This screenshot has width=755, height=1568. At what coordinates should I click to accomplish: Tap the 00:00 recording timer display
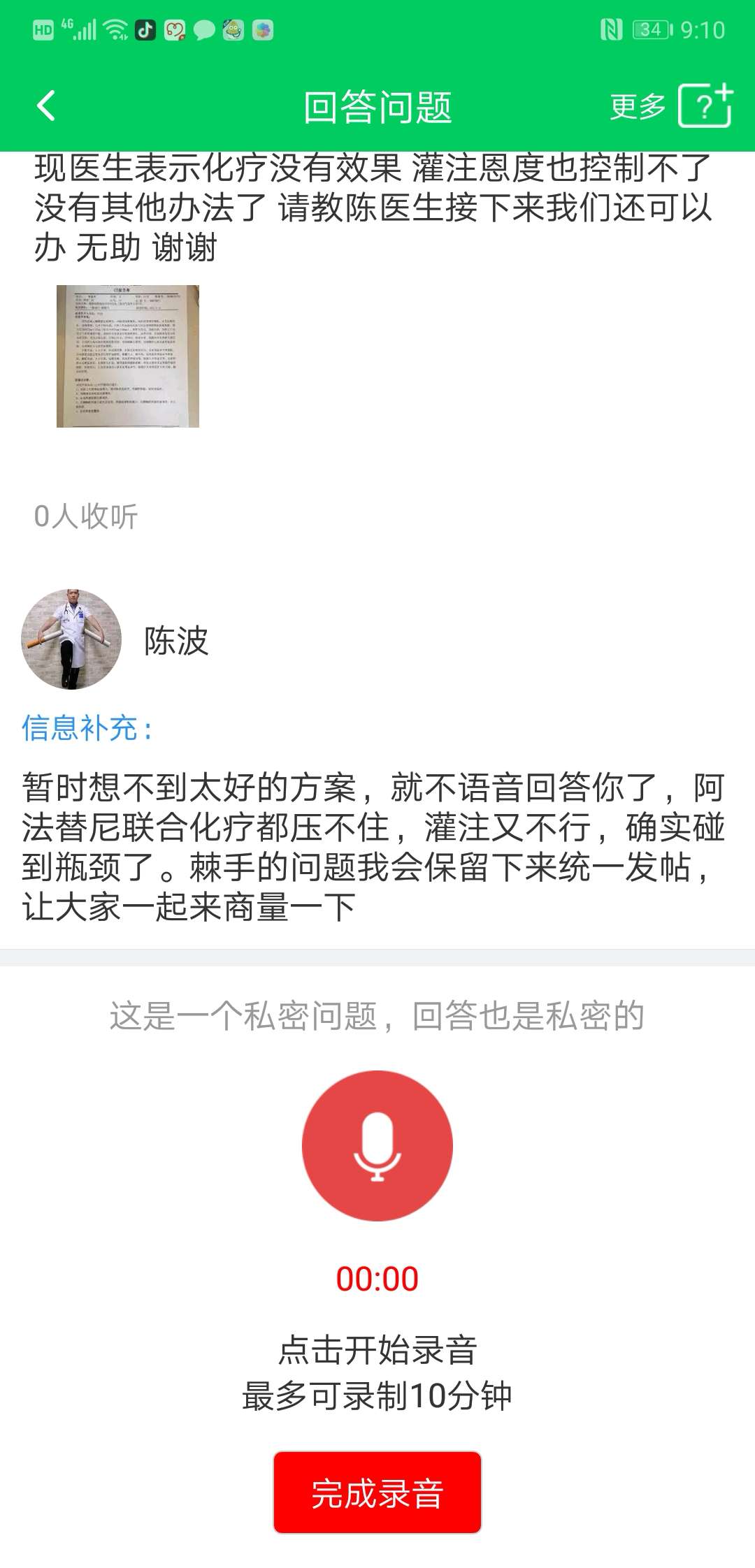click(377, 1279)
